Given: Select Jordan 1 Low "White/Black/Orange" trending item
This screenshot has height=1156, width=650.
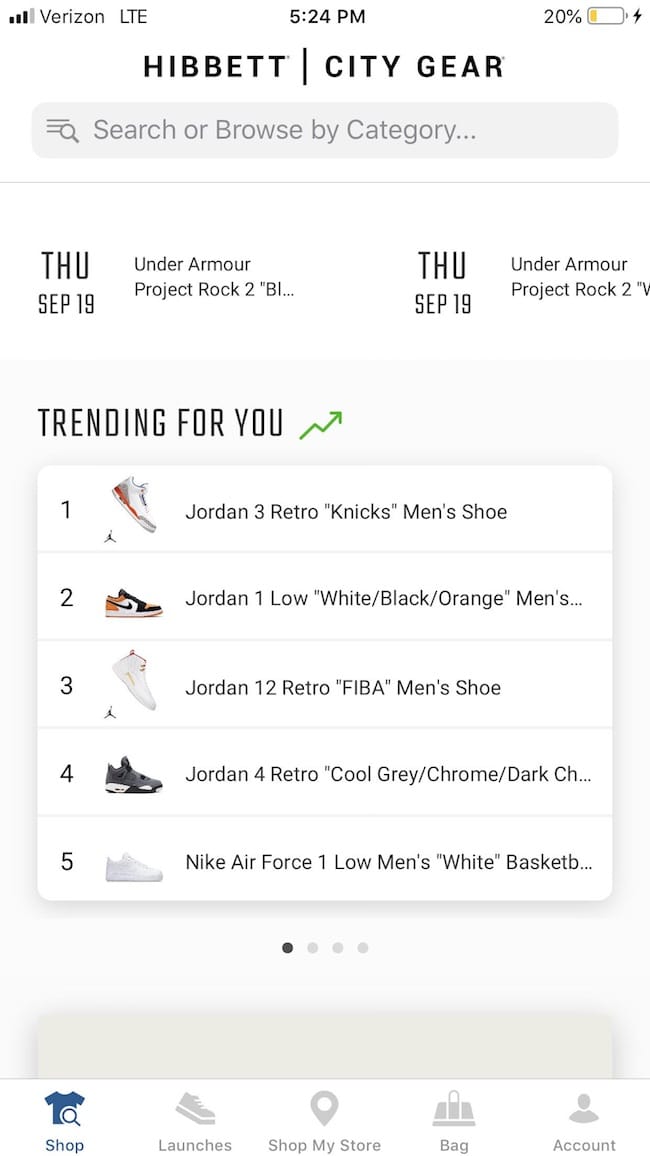Looking at the screenshot, I should click(324, 598).
